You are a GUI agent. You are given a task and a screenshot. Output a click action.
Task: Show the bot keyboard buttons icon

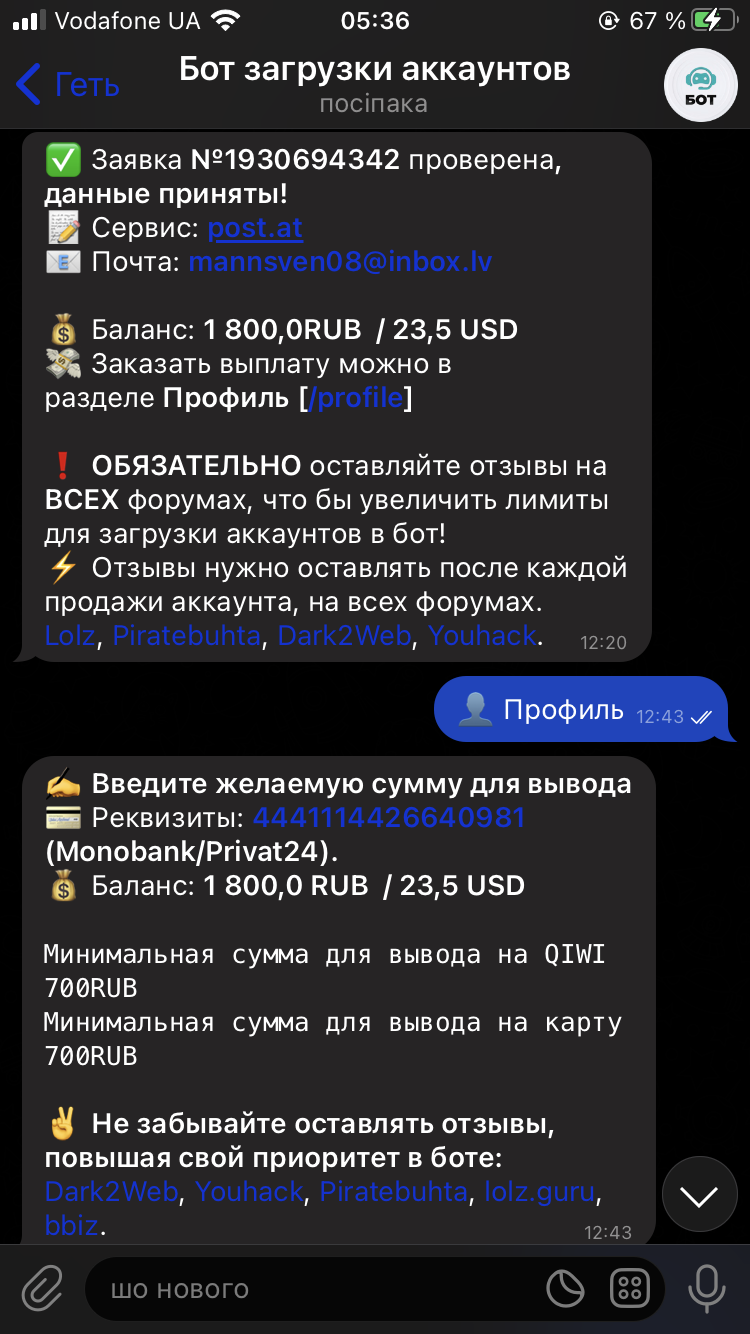click(631, 1289)
